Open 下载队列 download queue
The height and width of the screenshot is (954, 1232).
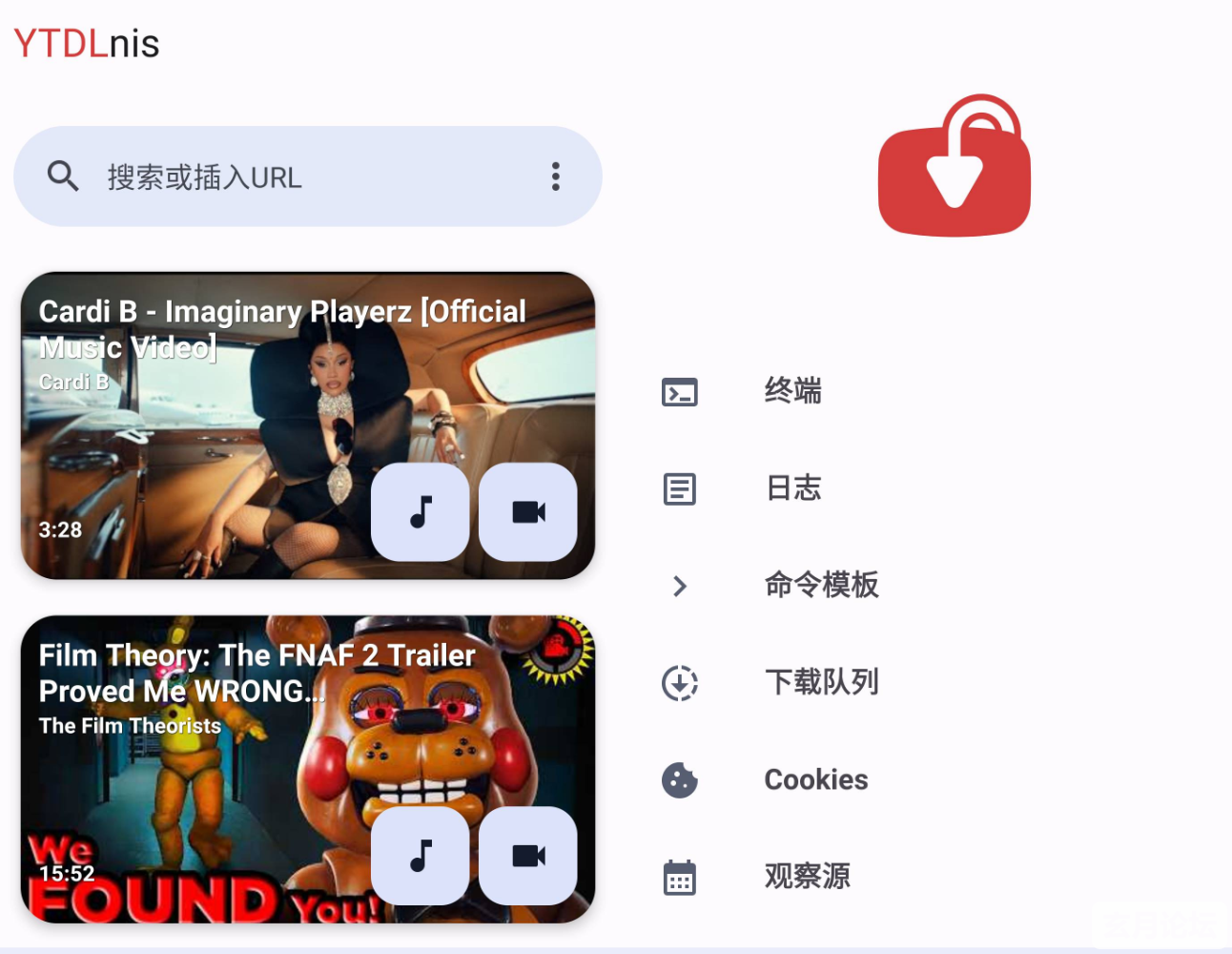pos(820,682)
